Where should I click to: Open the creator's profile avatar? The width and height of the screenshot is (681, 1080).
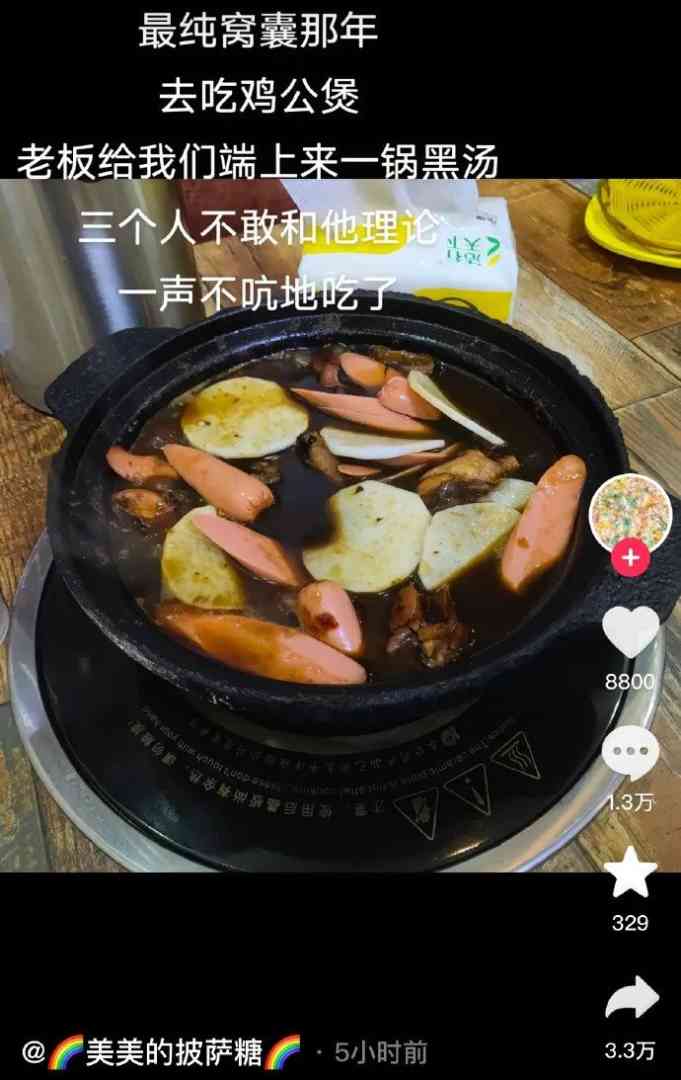point(629,513)
